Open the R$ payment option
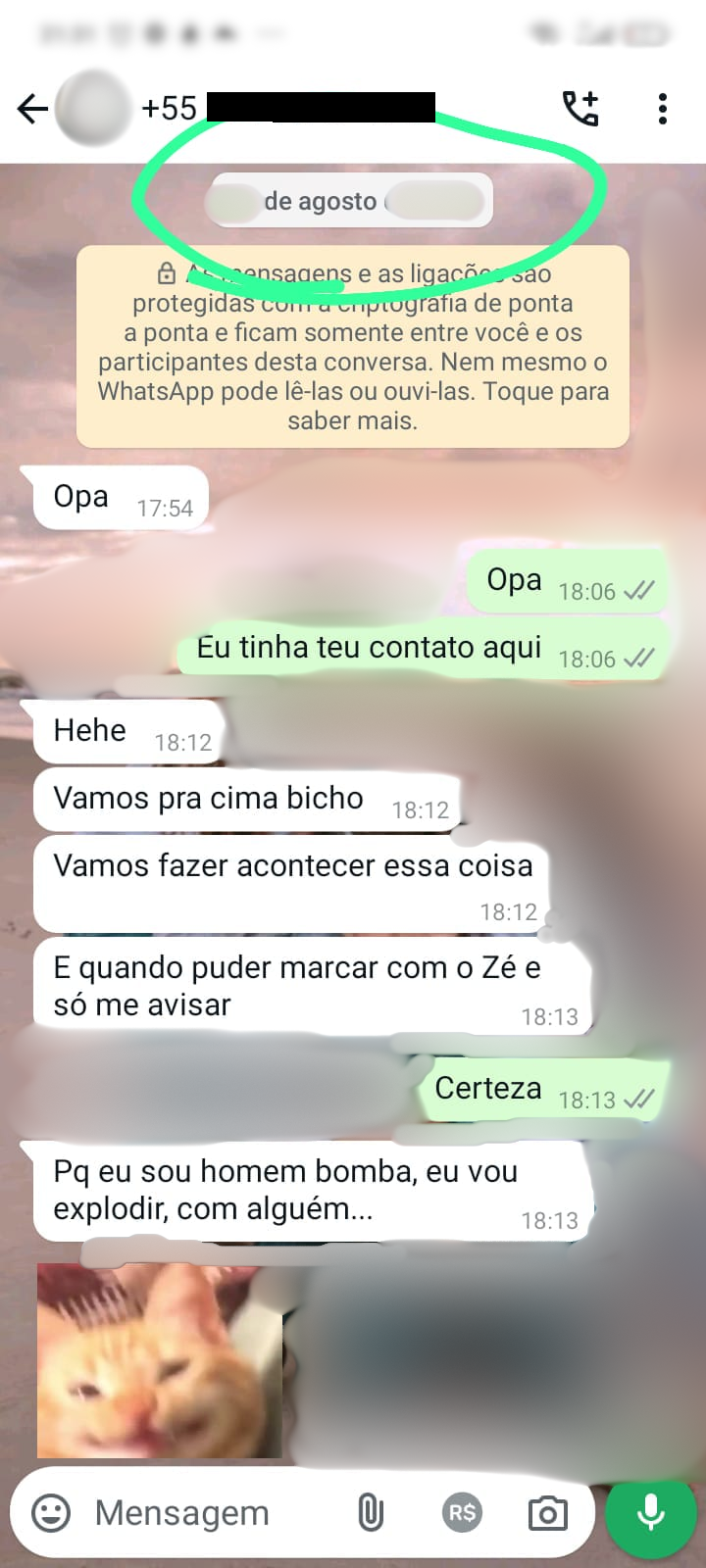The width and height of the screenshot is (706, 1568). tap(462, 1513)
